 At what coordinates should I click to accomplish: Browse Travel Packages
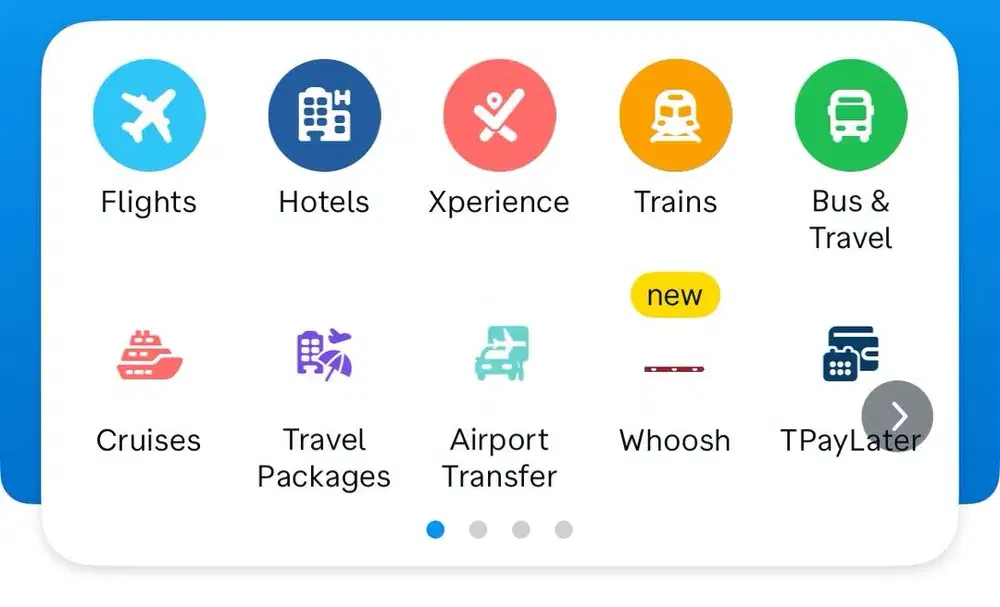[x=324, y=357]
